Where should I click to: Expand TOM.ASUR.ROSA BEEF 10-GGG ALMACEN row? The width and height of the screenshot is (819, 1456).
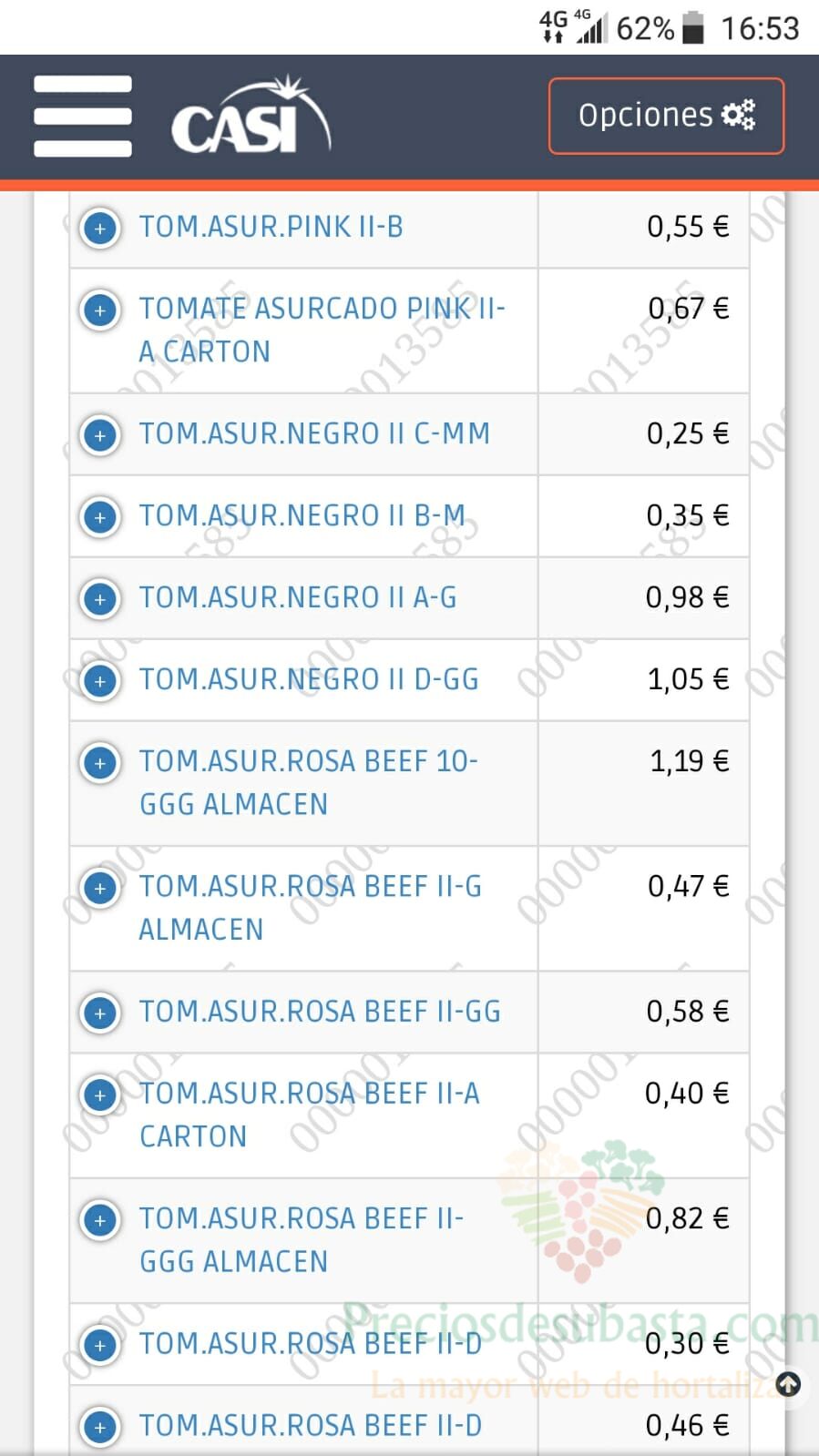click(x=100, y=762)
